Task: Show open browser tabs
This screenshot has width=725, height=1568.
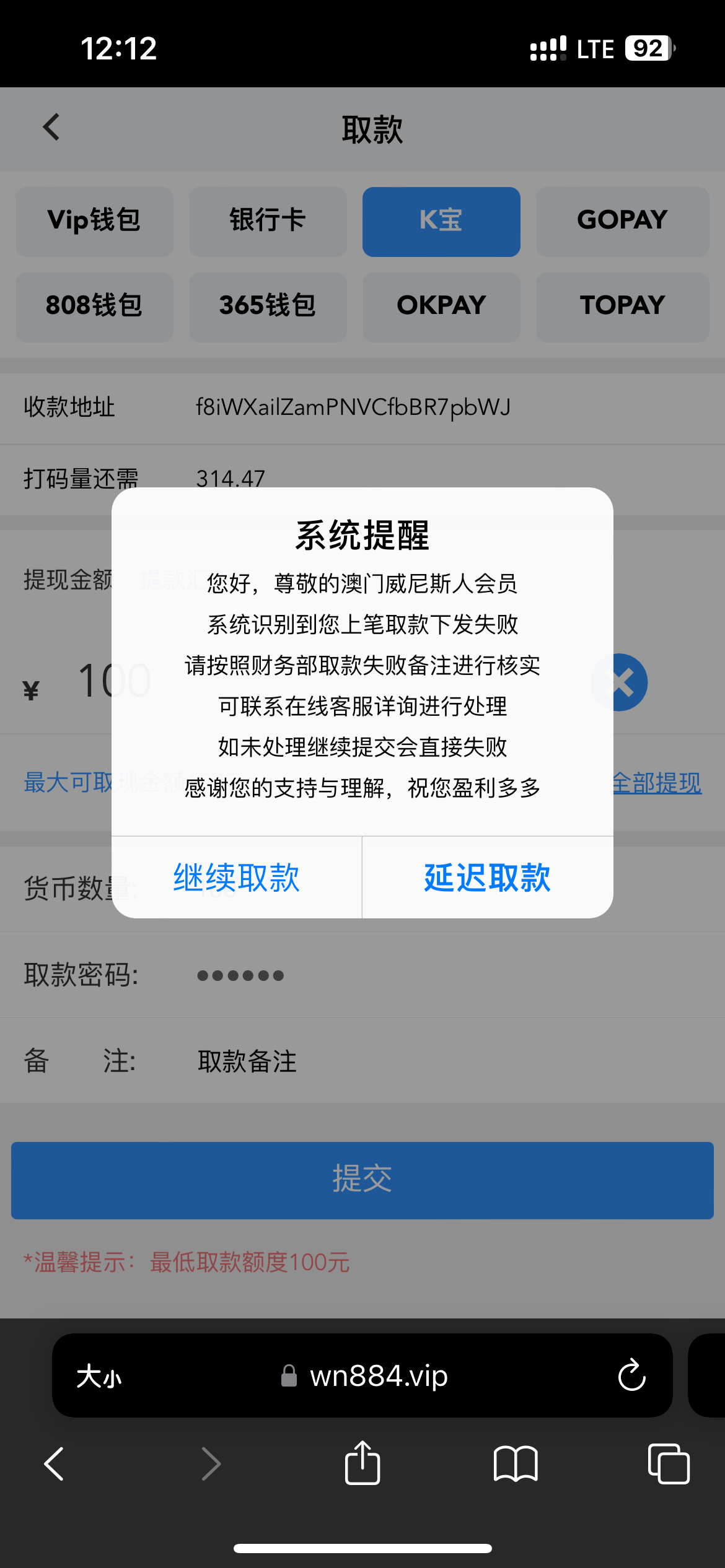Action: [x=668, y=1463]
